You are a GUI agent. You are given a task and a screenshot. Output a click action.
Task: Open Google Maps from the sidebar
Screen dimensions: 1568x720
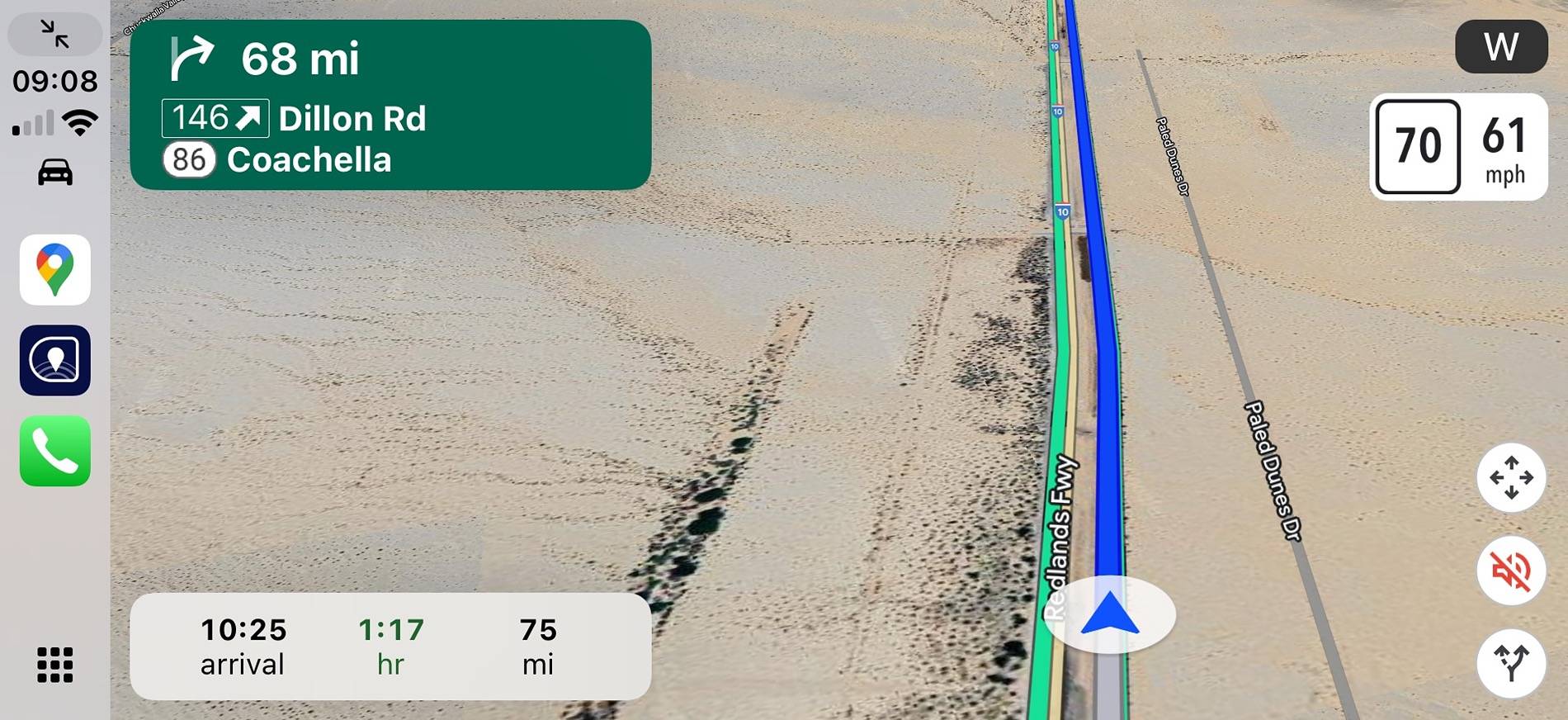54,270
